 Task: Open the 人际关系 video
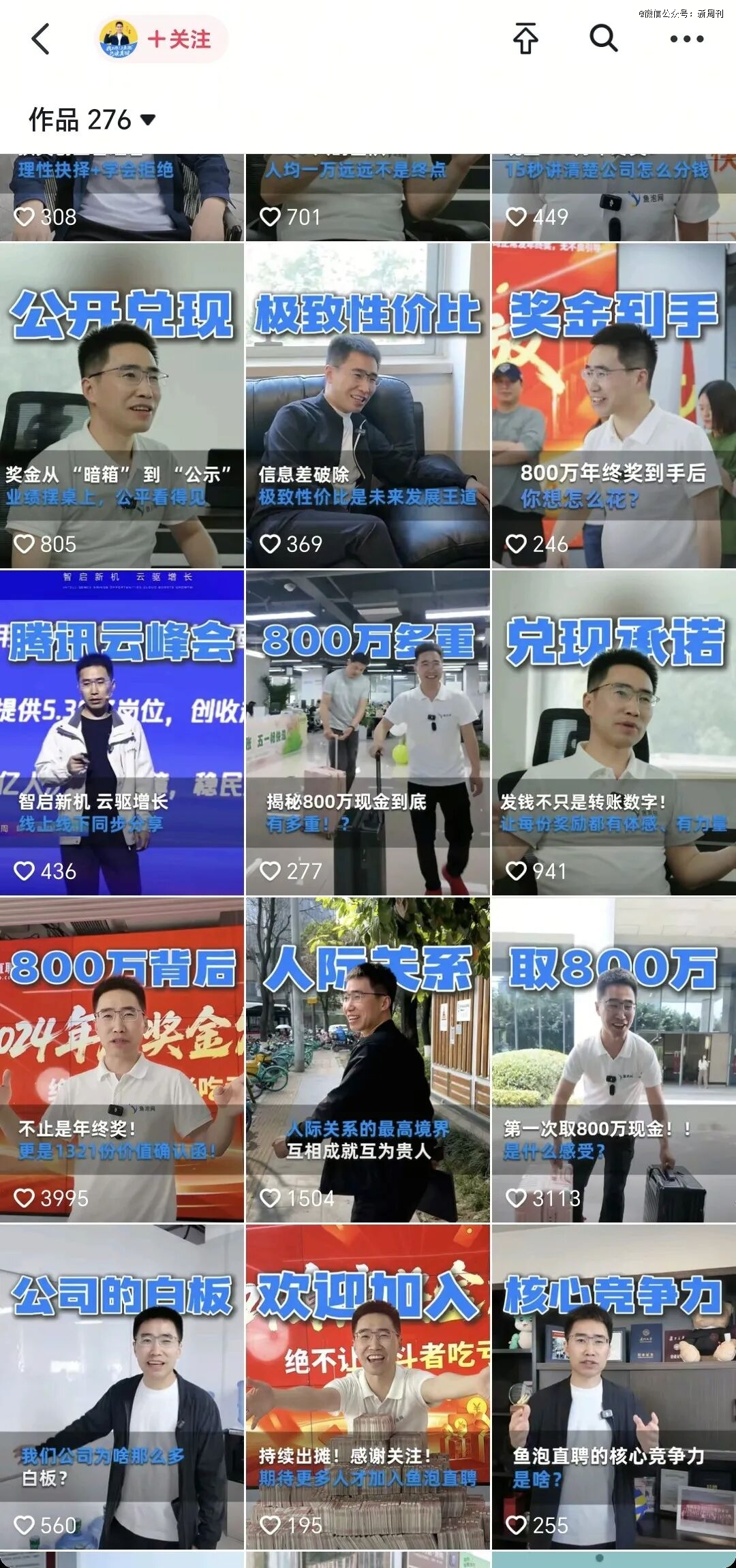point(367,1060)
